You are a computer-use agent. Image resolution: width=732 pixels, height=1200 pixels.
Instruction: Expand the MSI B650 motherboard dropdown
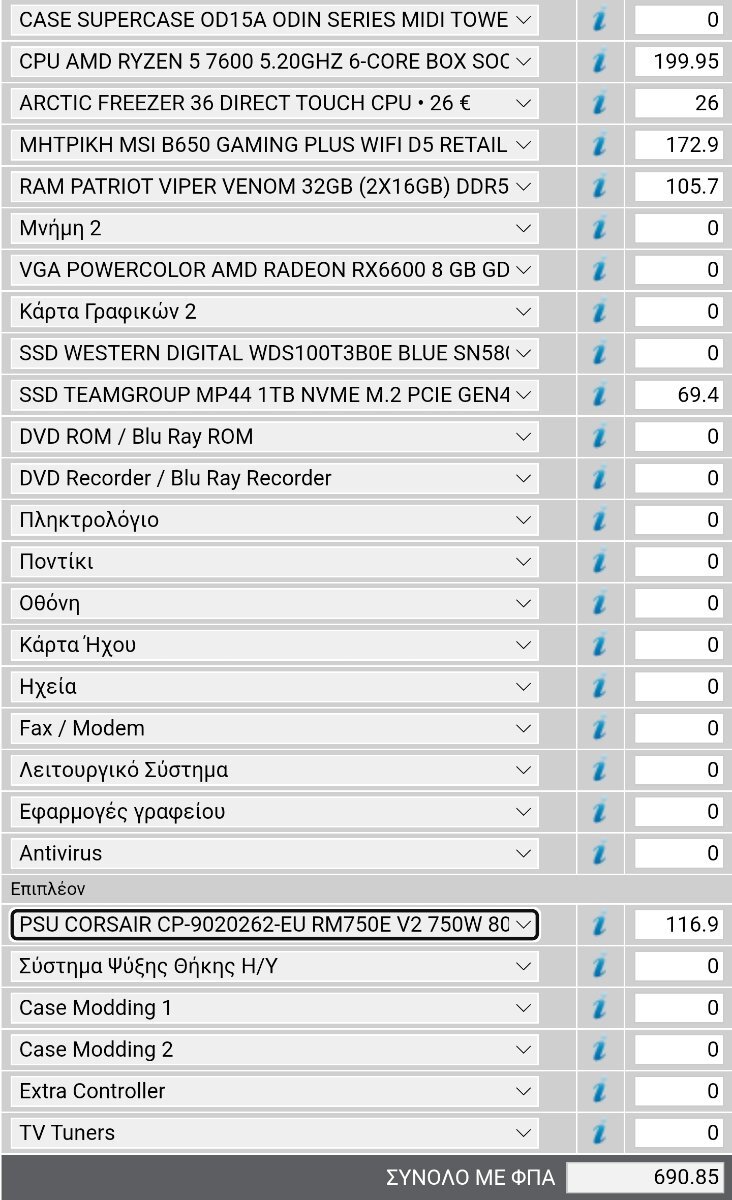click(x=275, y=145)
